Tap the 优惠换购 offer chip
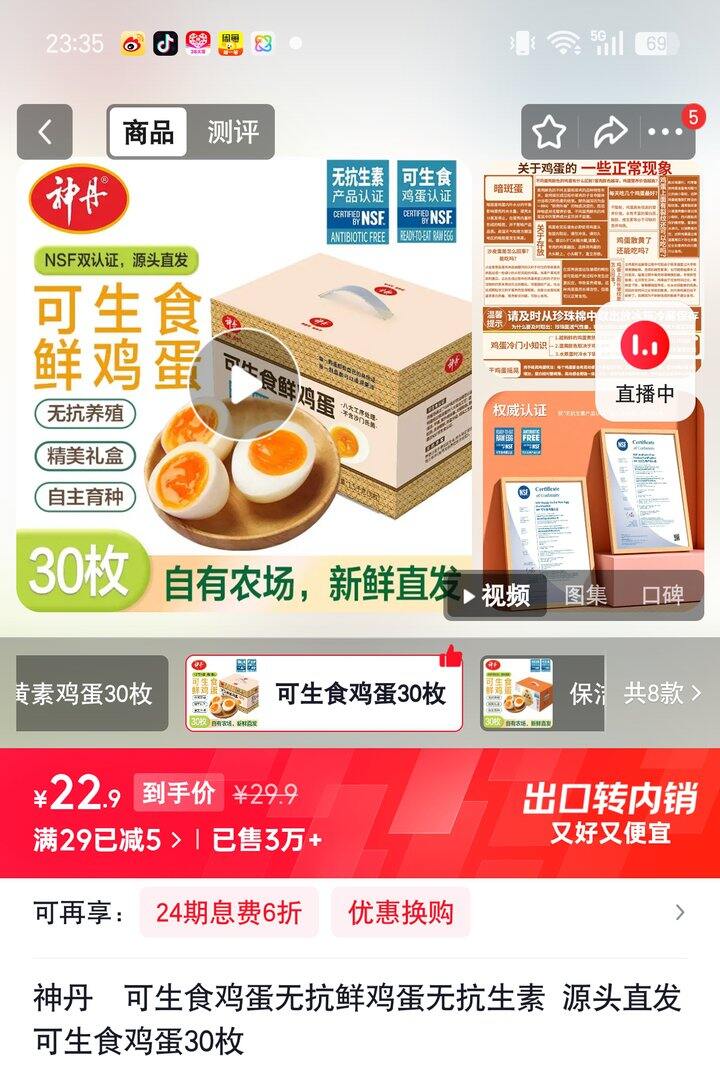This screenshot has width=720, height=1070. 400,912
